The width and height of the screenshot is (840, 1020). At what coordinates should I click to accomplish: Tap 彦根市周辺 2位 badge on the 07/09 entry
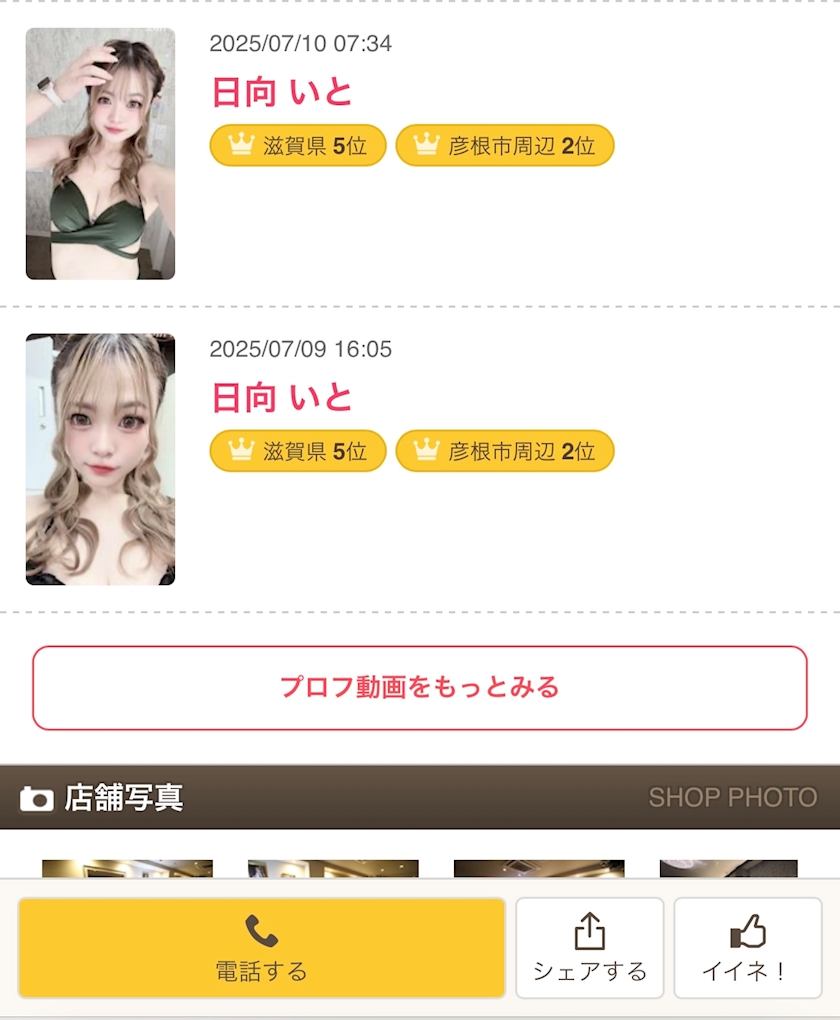coord(505,451)
